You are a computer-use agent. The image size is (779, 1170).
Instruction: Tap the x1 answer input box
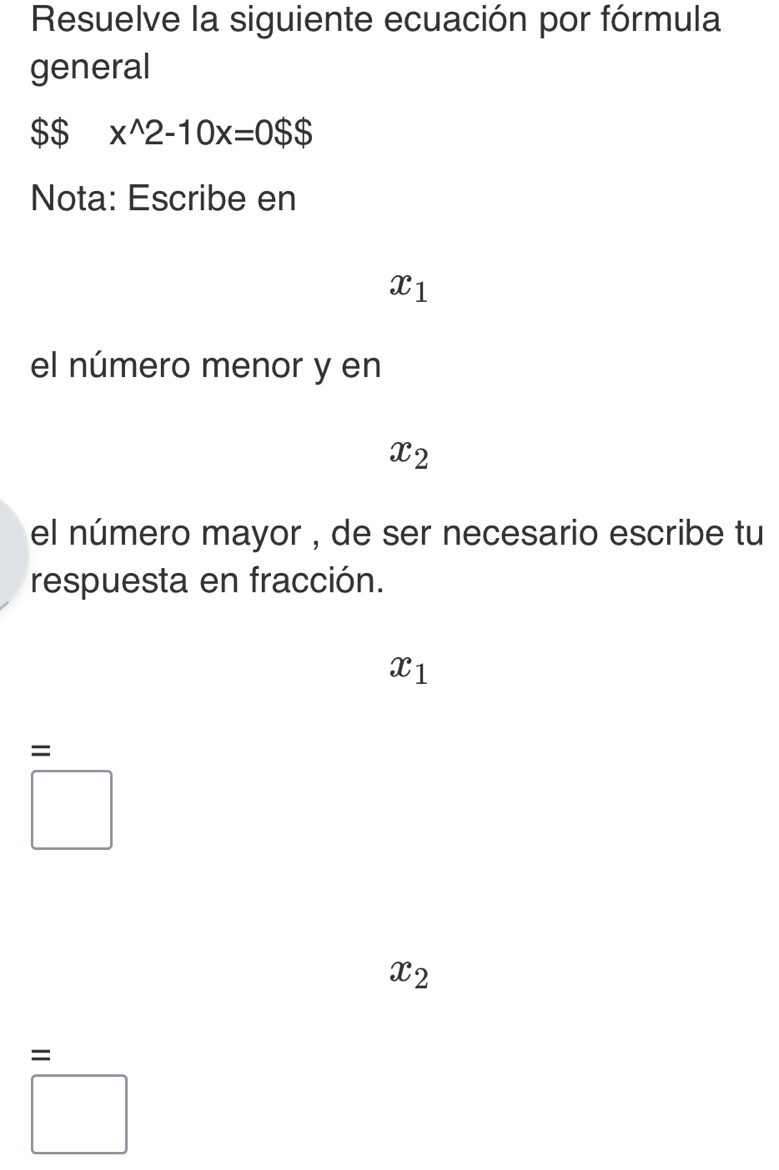[71, 808]
